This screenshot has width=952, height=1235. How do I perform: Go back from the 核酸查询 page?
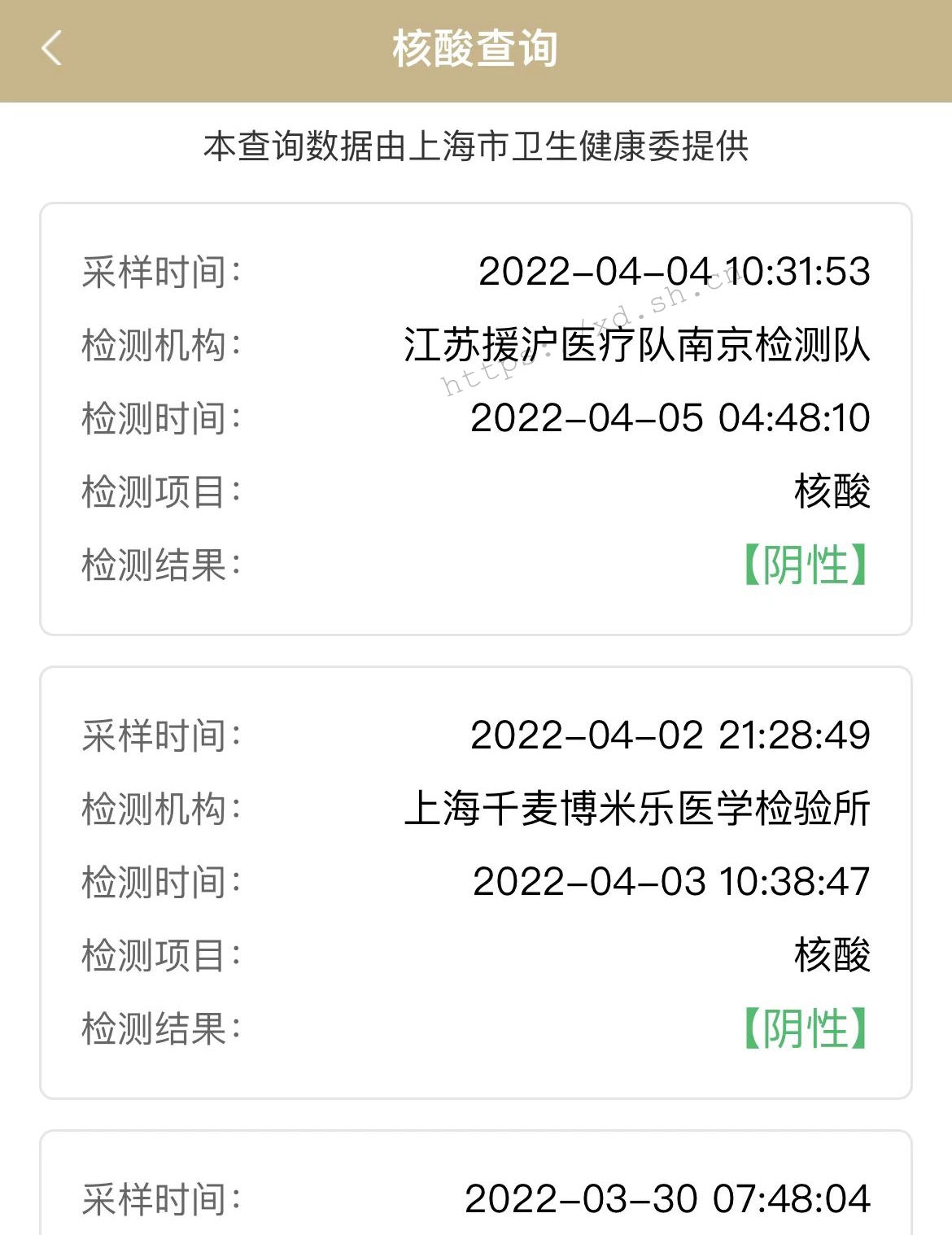[51, 48]
